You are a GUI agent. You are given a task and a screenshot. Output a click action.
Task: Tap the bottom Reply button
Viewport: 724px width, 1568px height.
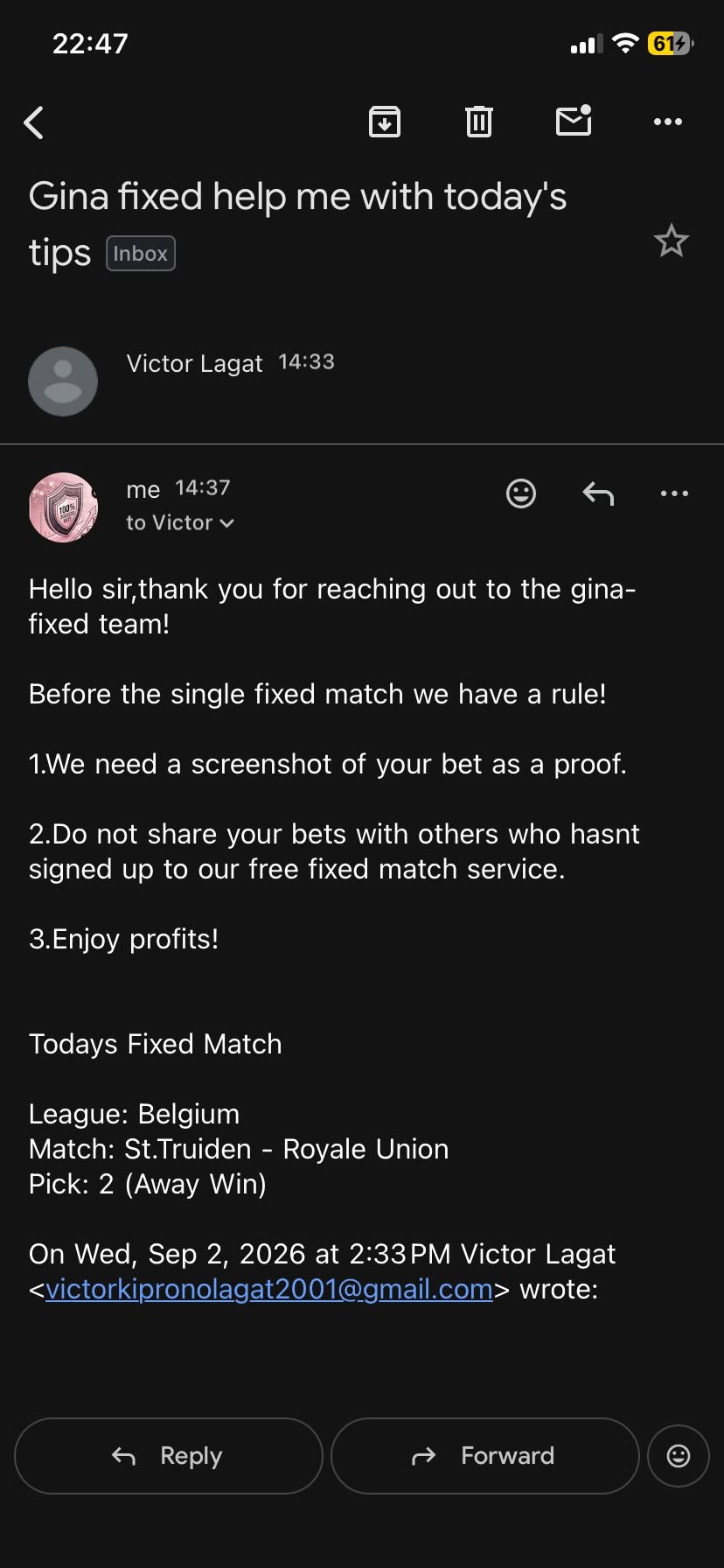169,1456
